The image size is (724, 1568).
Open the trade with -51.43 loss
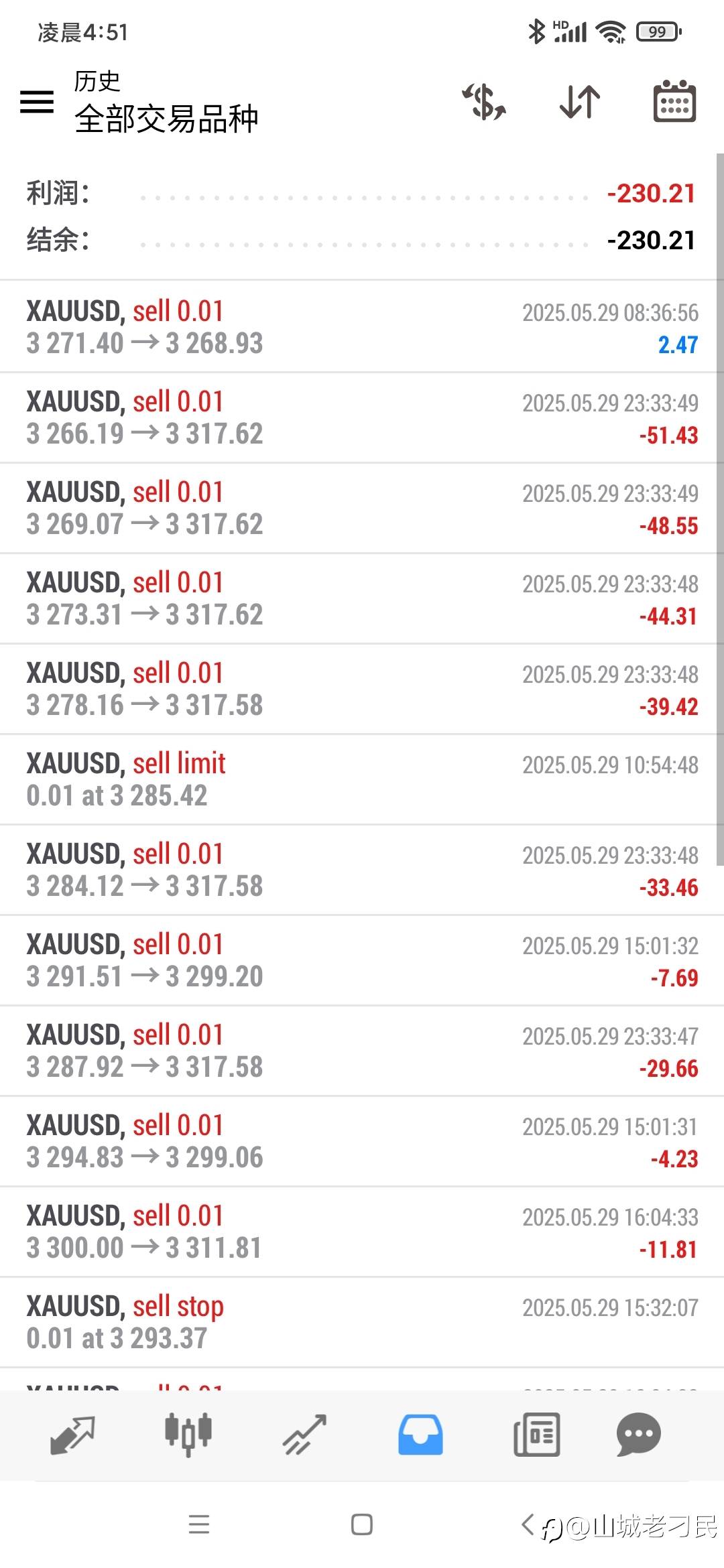point(362,417)
